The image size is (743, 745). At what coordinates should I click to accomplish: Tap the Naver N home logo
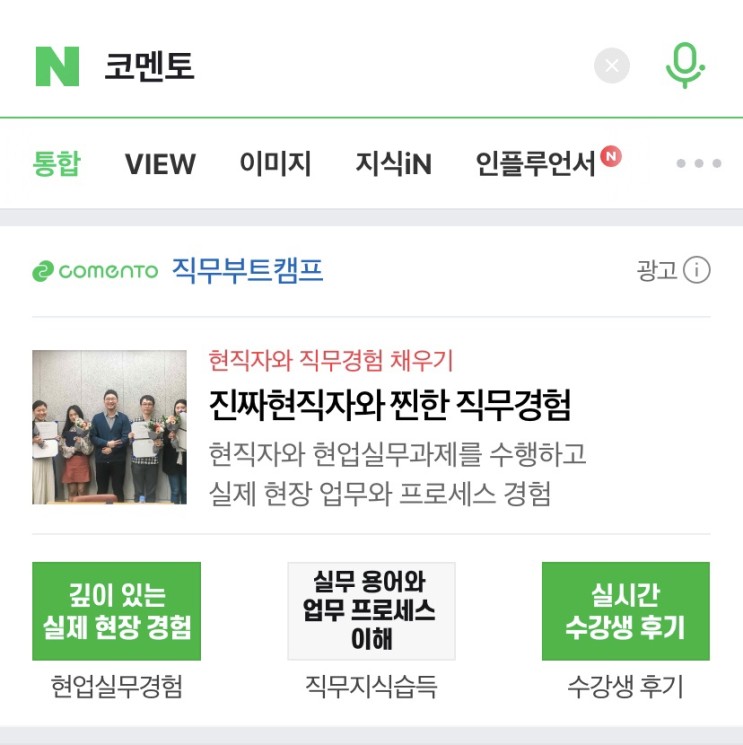click(57, 66)
